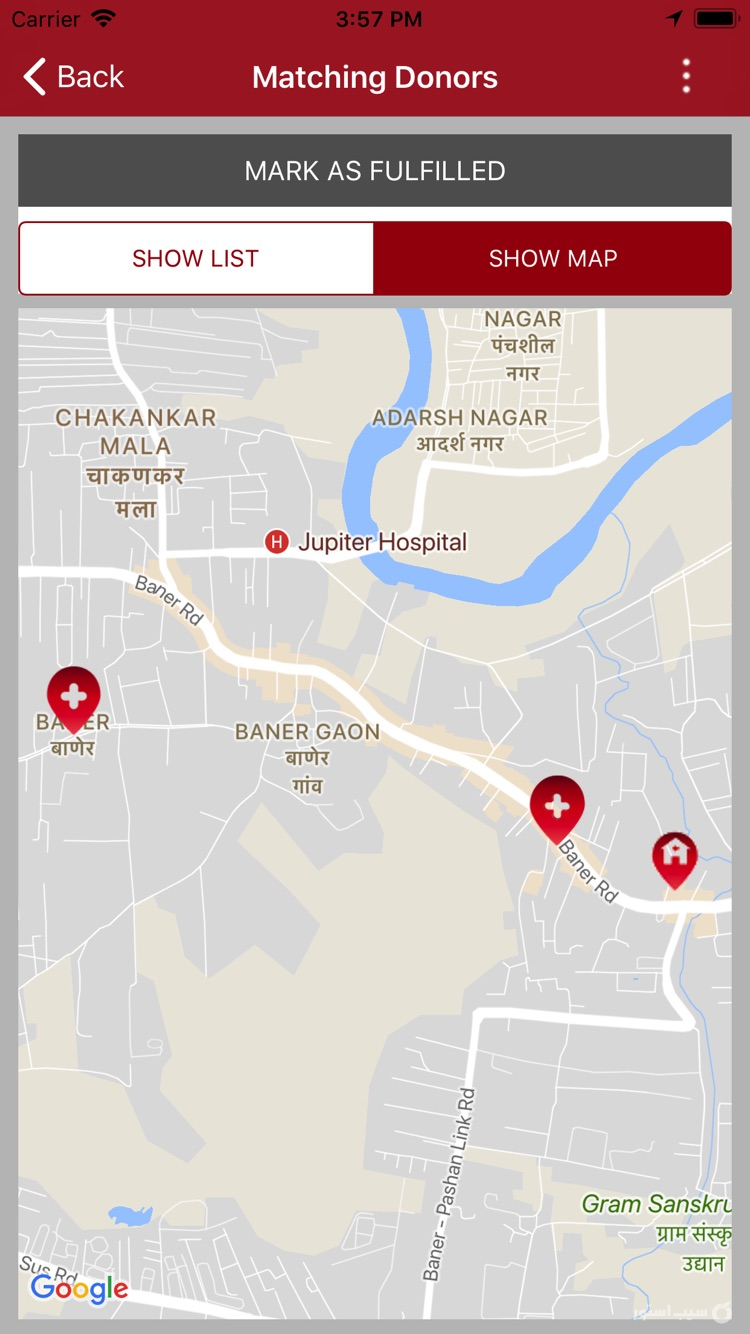Tap Mark as Fulfilled button
Viewport: 750px width, 1334px height.
[375, 171]
